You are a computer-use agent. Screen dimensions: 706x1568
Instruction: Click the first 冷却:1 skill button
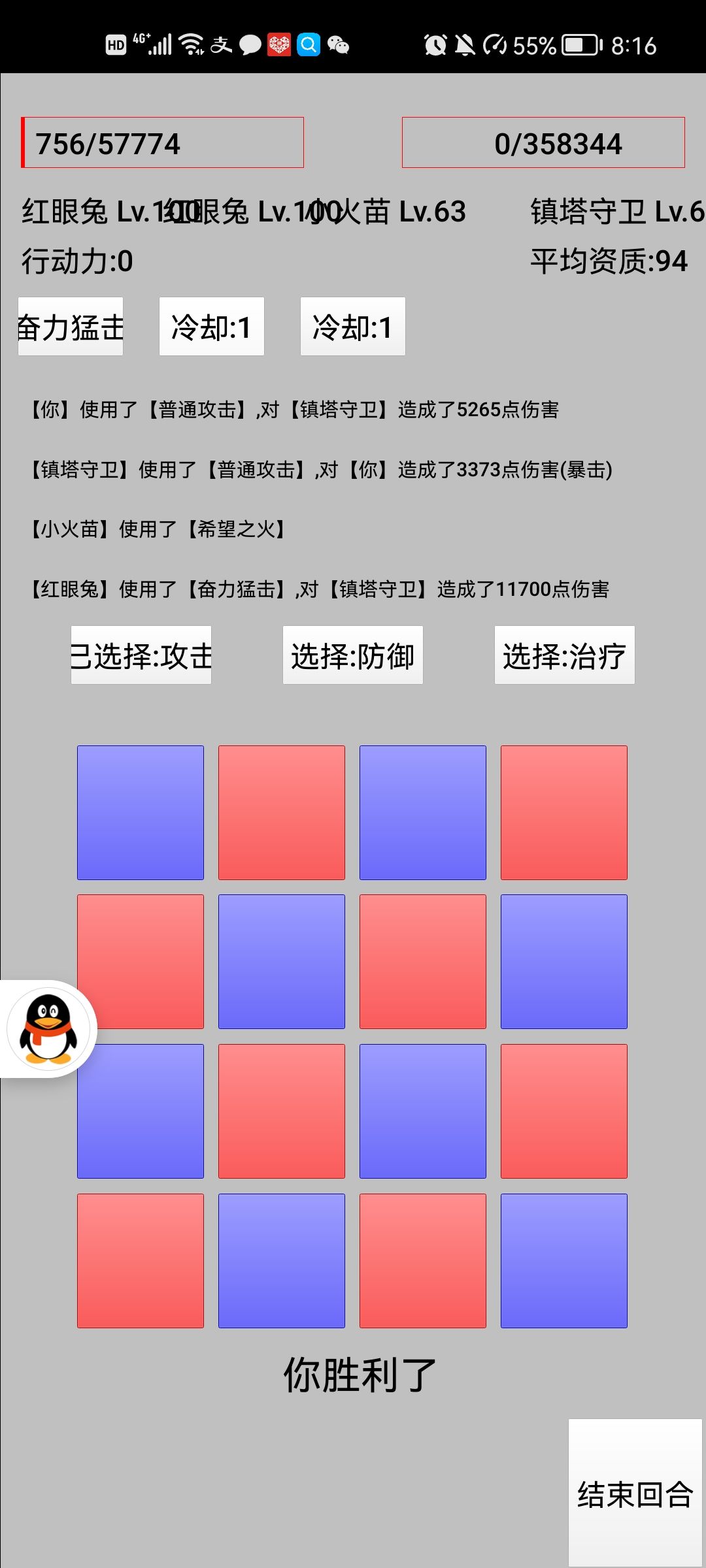click(210, 327)
